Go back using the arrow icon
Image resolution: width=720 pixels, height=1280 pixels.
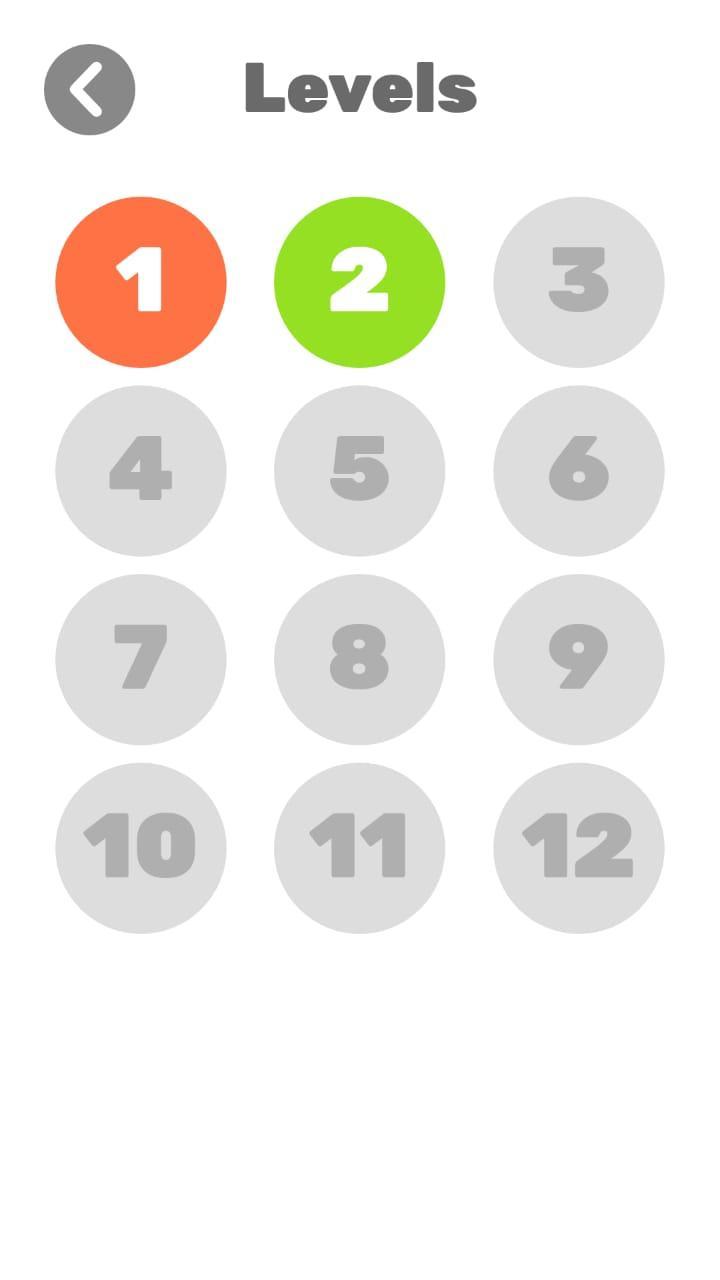(x=90, y=90)
